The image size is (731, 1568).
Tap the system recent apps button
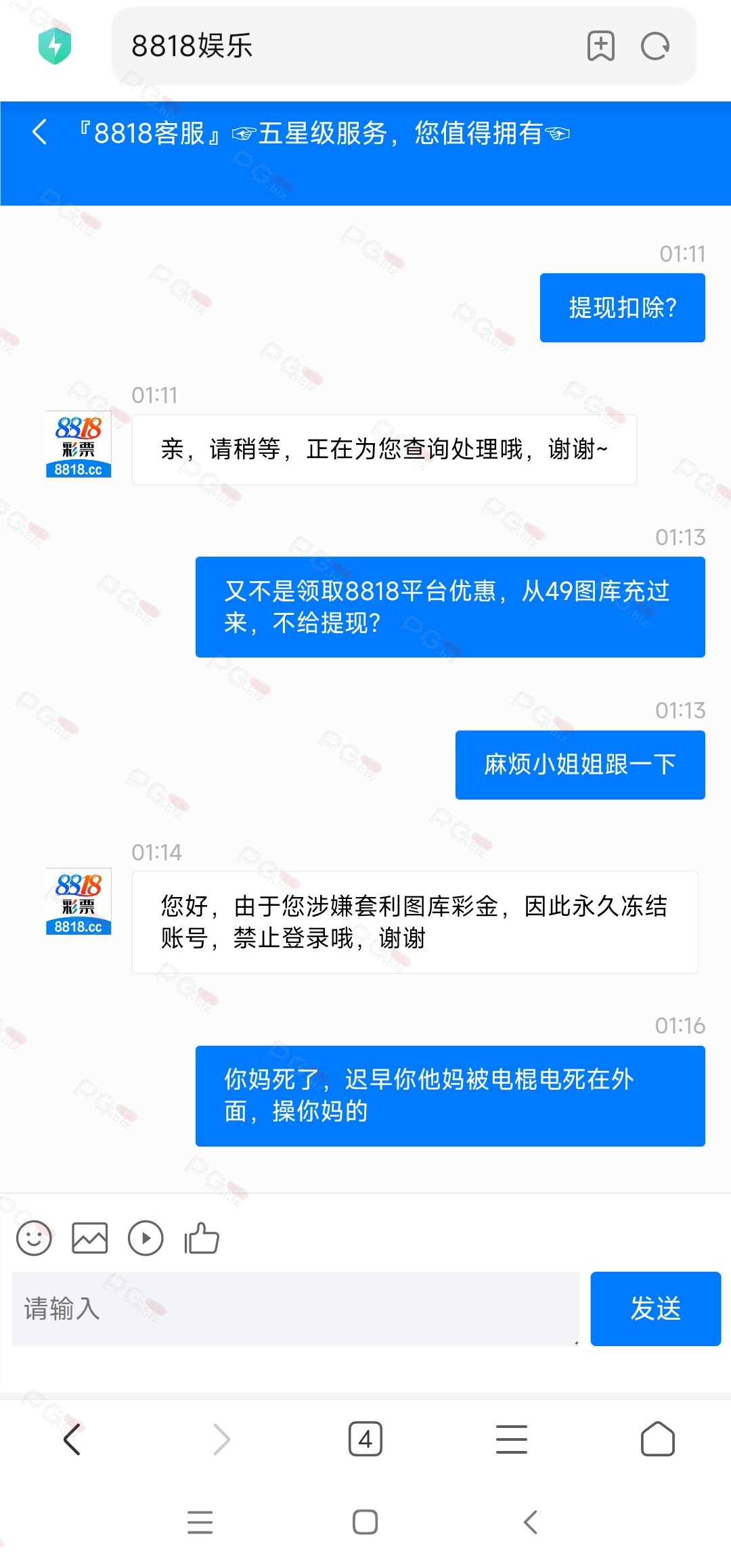(x=200, y=1522)
